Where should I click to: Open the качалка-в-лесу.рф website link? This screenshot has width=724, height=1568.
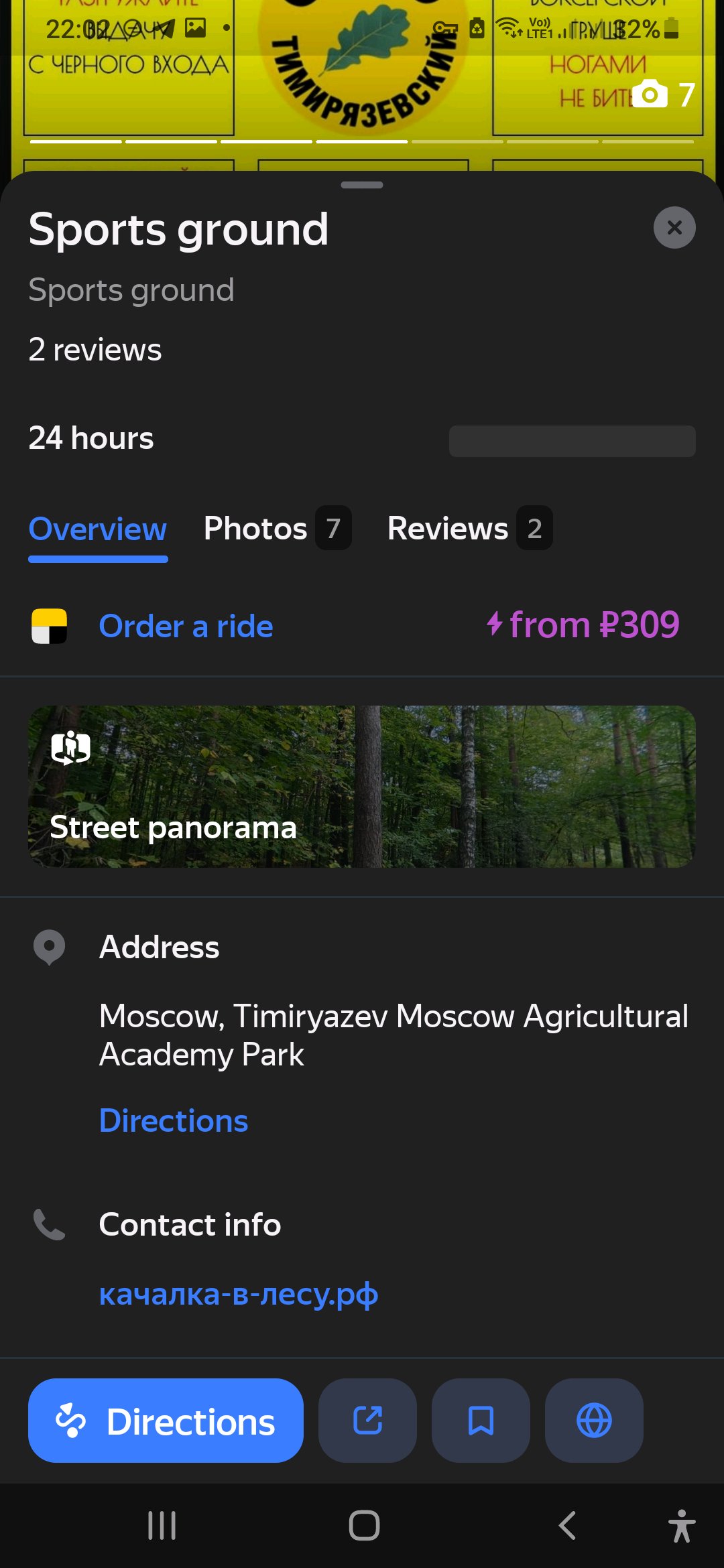tap(239, 1294)
